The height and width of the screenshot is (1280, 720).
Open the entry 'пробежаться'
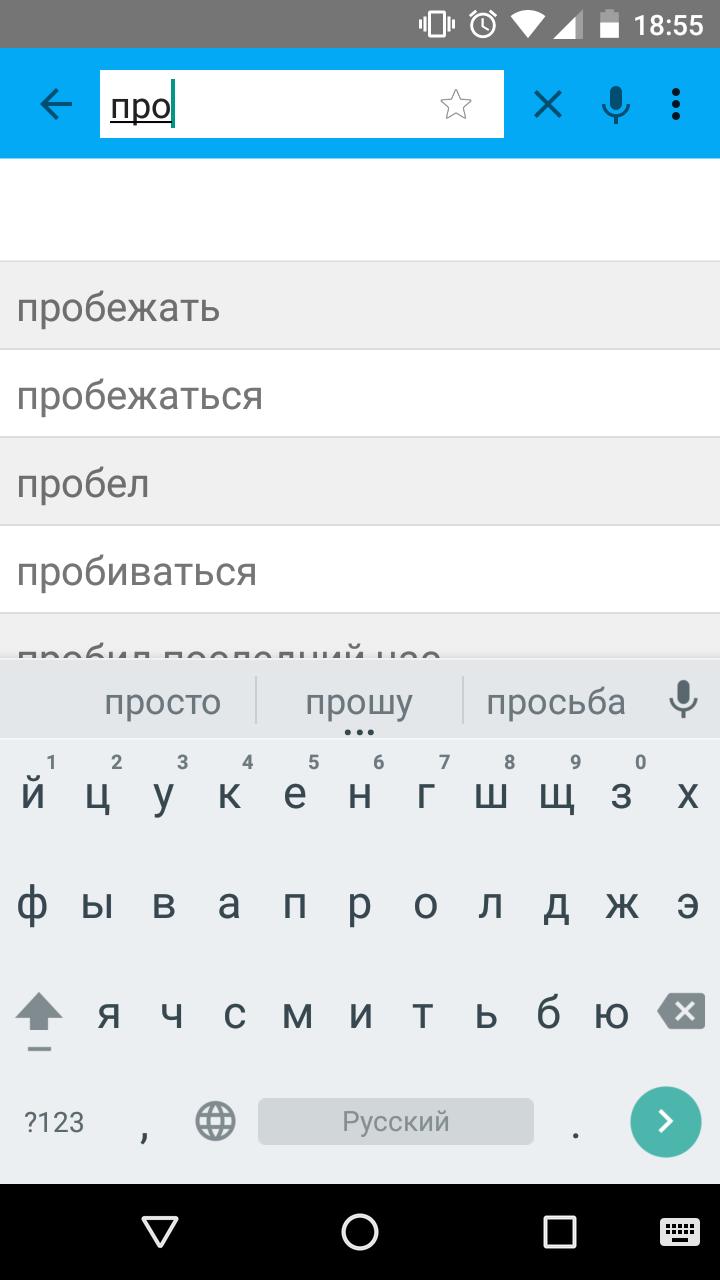pos(360,395)
